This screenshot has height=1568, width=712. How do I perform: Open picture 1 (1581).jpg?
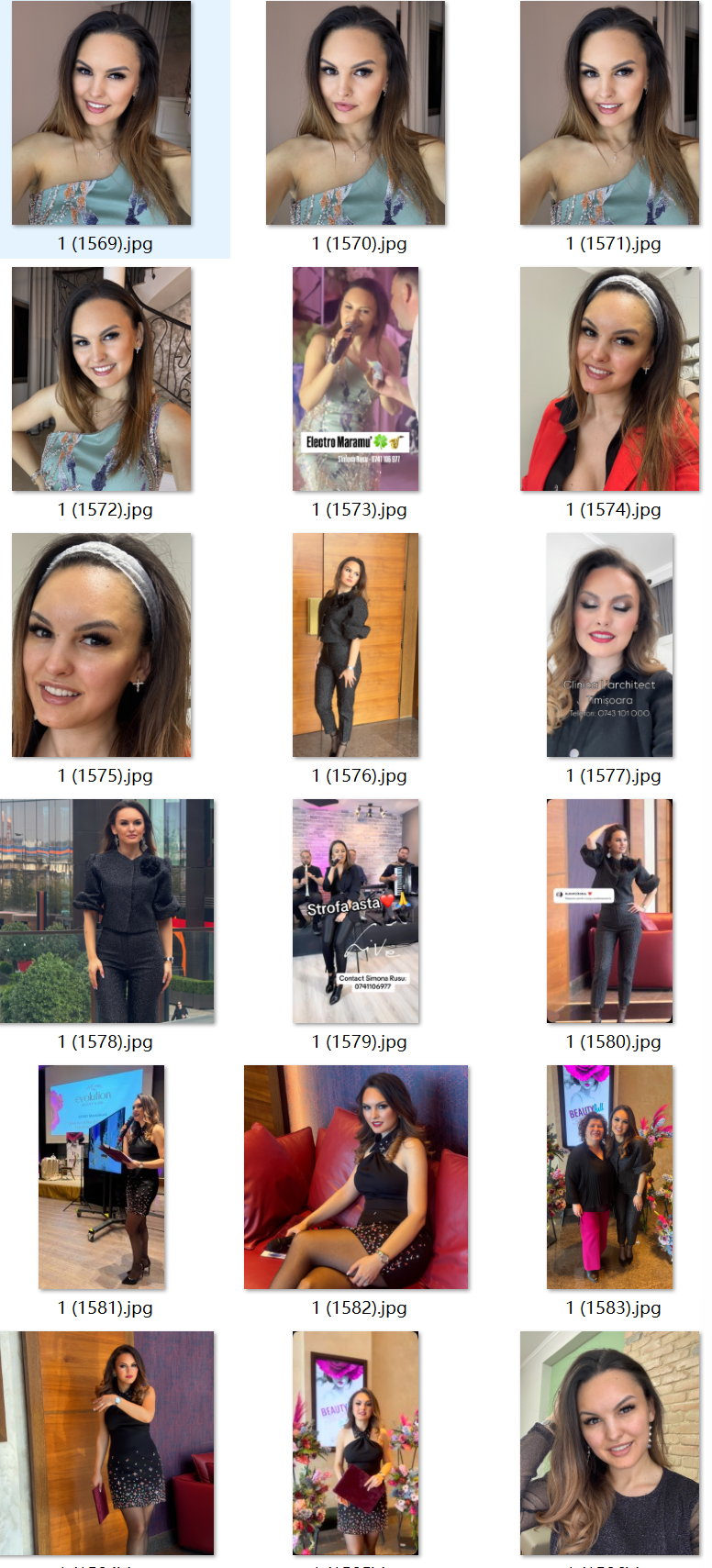point(102,1177)
